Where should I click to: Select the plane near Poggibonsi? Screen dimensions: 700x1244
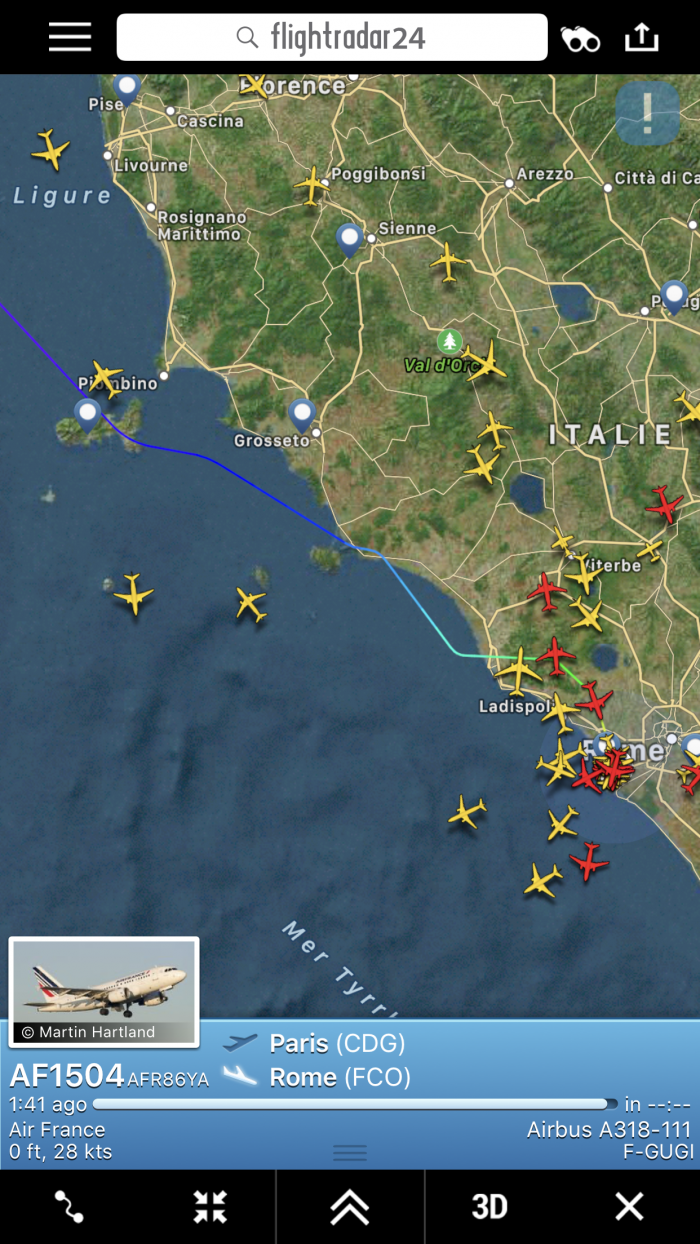click(x=312, y=185)
